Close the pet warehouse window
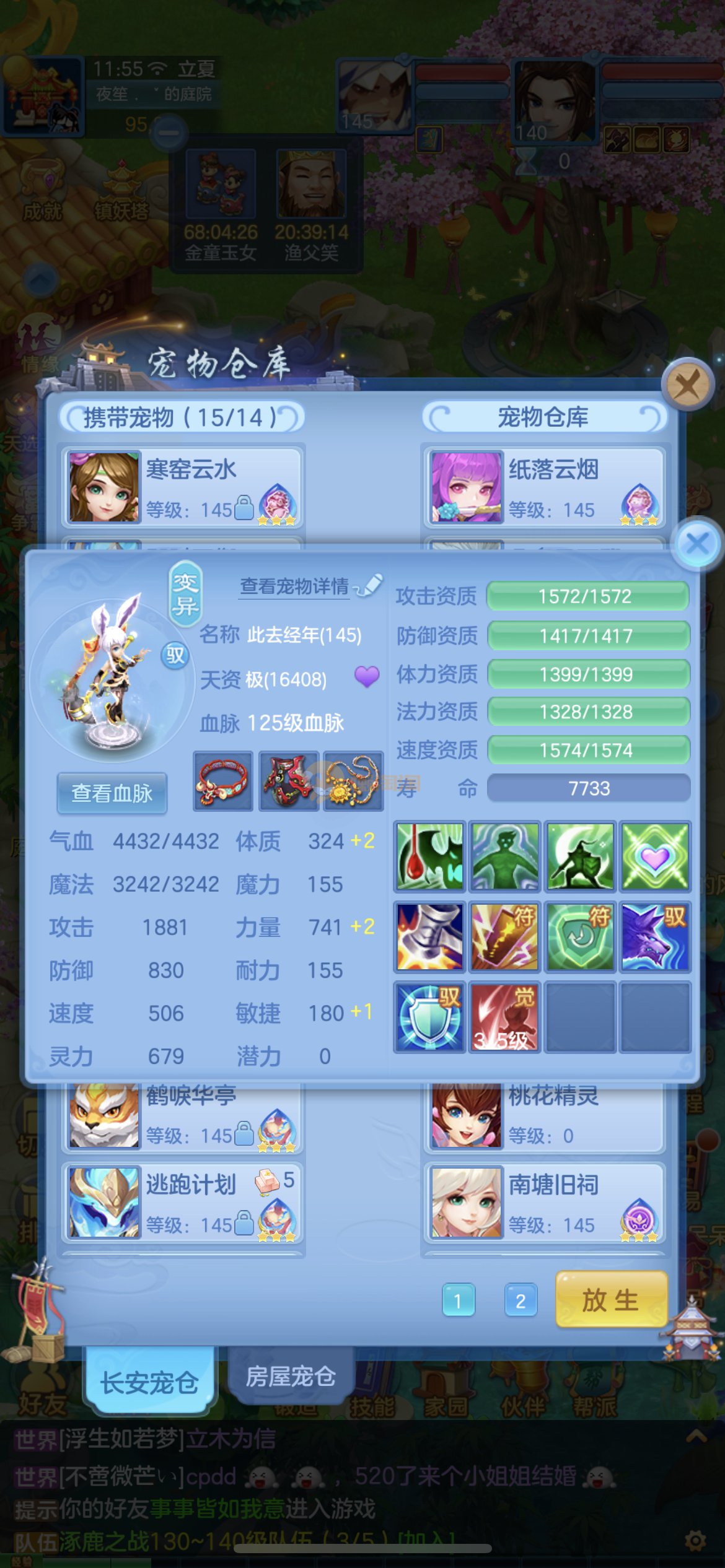This screenshot has height=1568, width=725. pyautogui.click(x=687, y=385)
